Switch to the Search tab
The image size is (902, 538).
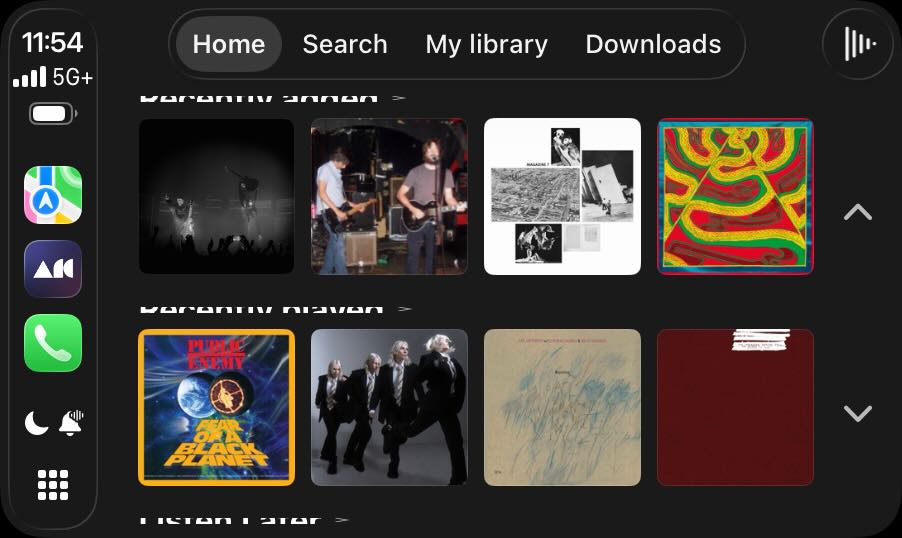(345, 45)
